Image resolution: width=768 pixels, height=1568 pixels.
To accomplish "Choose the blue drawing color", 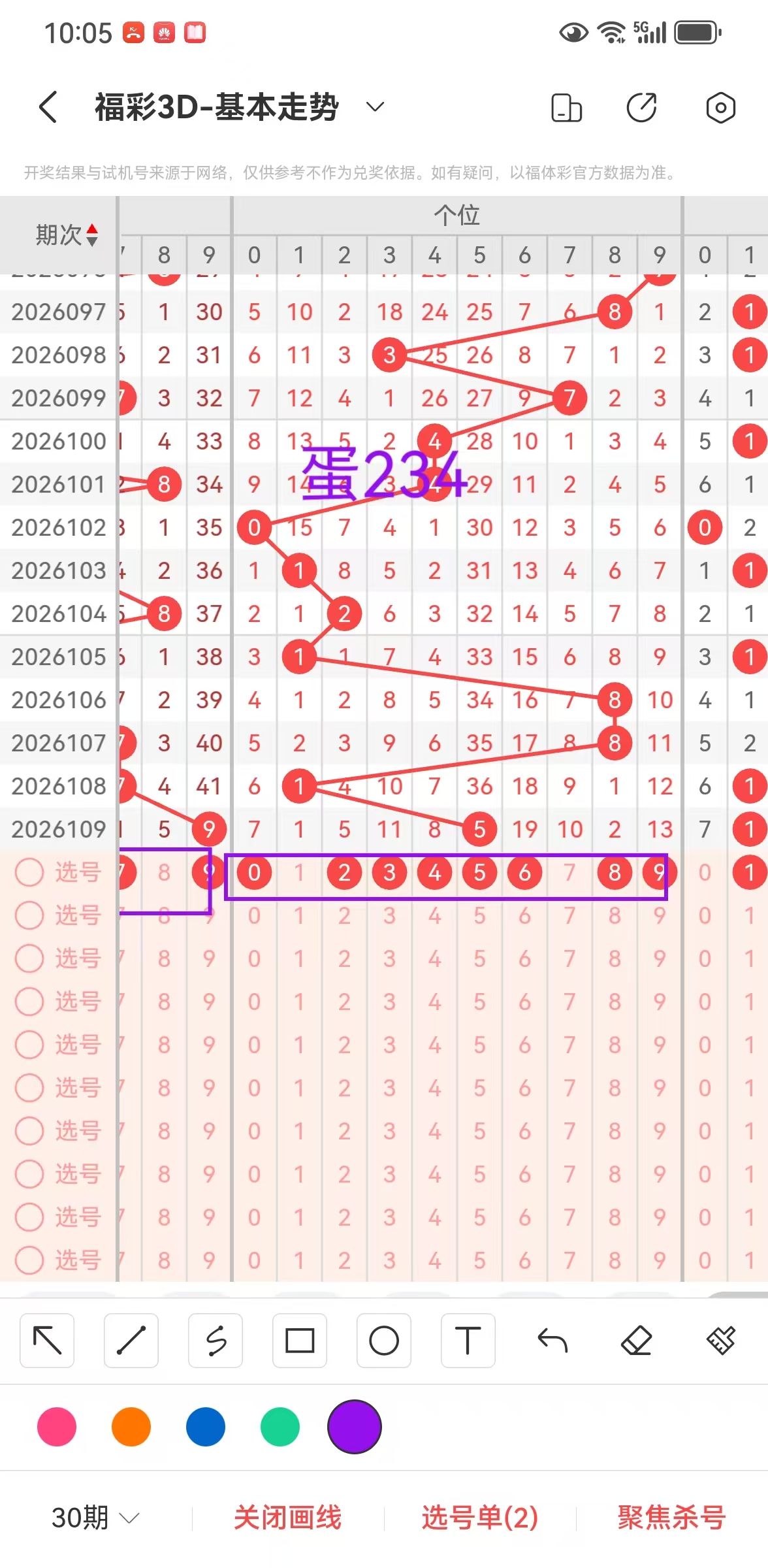I will click(206, 1427).
